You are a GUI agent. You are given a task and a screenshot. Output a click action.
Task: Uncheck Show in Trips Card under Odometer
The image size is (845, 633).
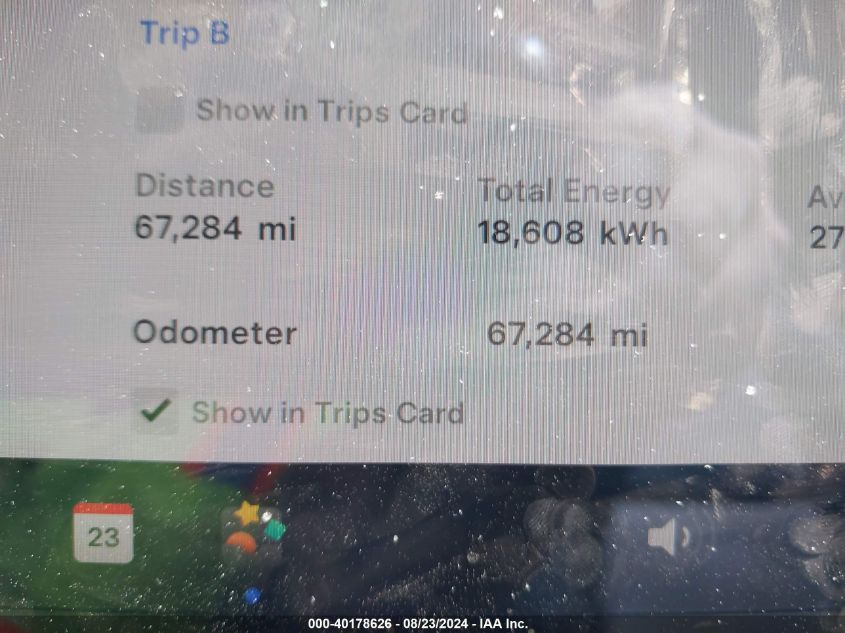tap(157, 412)
